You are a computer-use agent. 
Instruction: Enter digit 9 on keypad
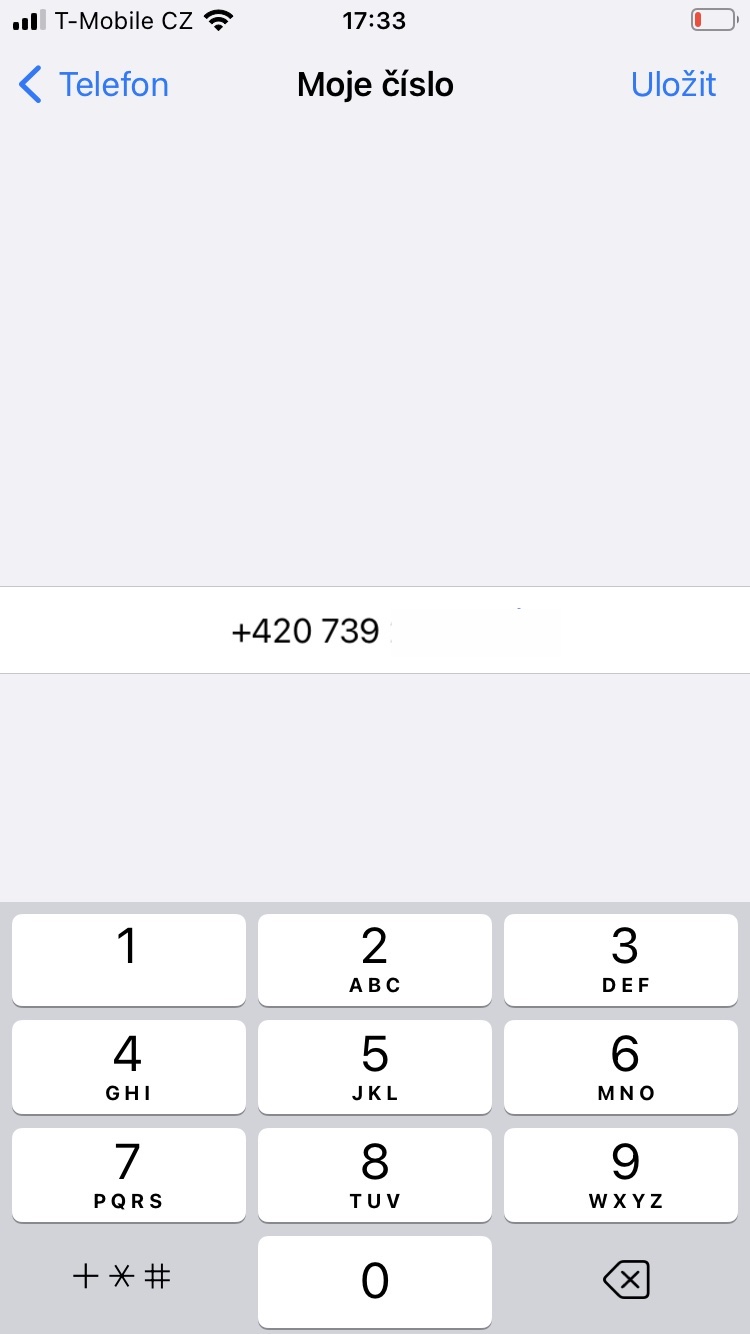click(621, 1174)
